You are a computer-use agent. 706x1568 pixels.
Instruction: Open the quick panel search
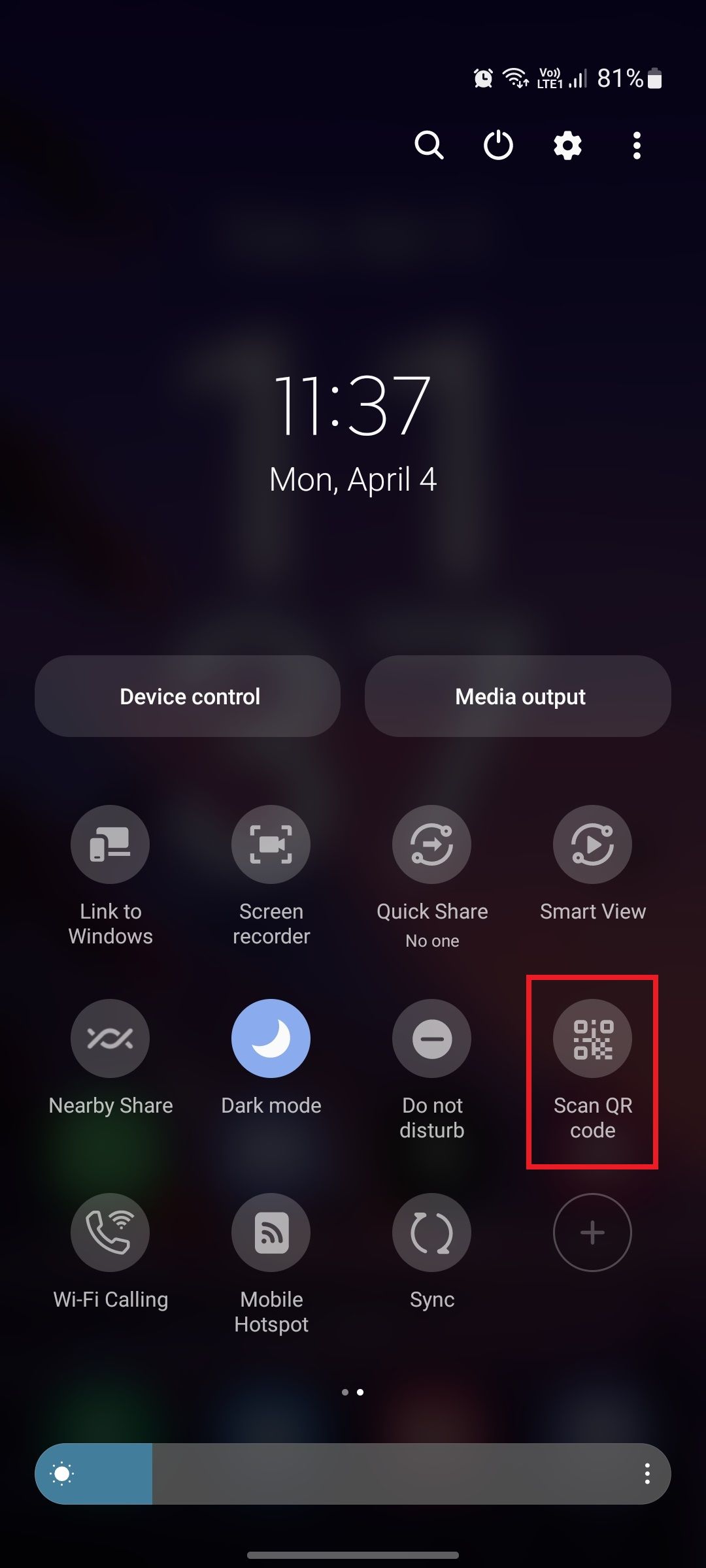[429, 145]
